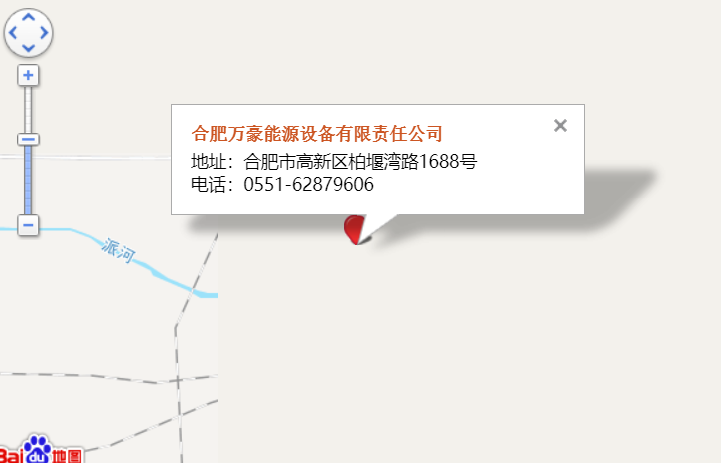
Task: Pan the map down
Action: [x=29, y=47]
